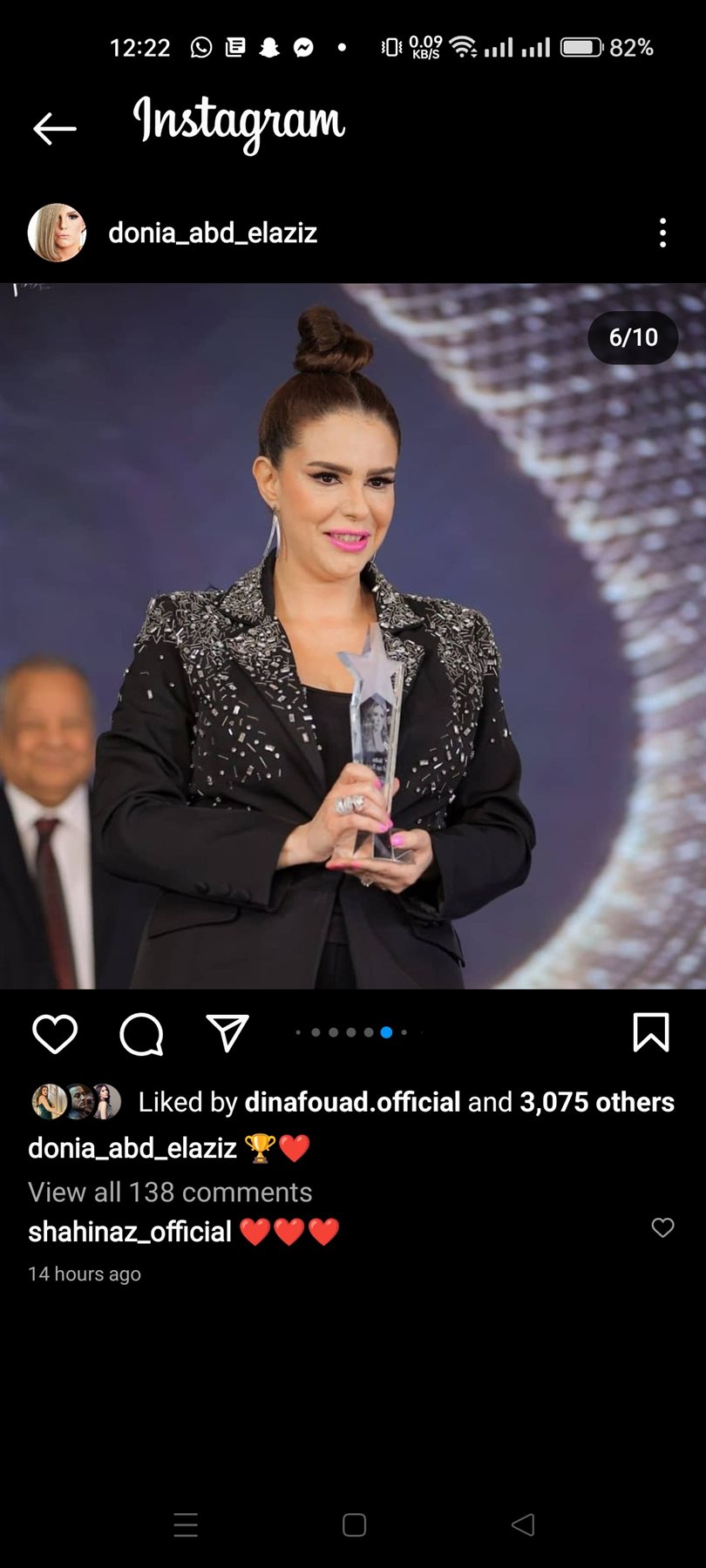Save the post with the bookmark icon

coord(650,1033)
